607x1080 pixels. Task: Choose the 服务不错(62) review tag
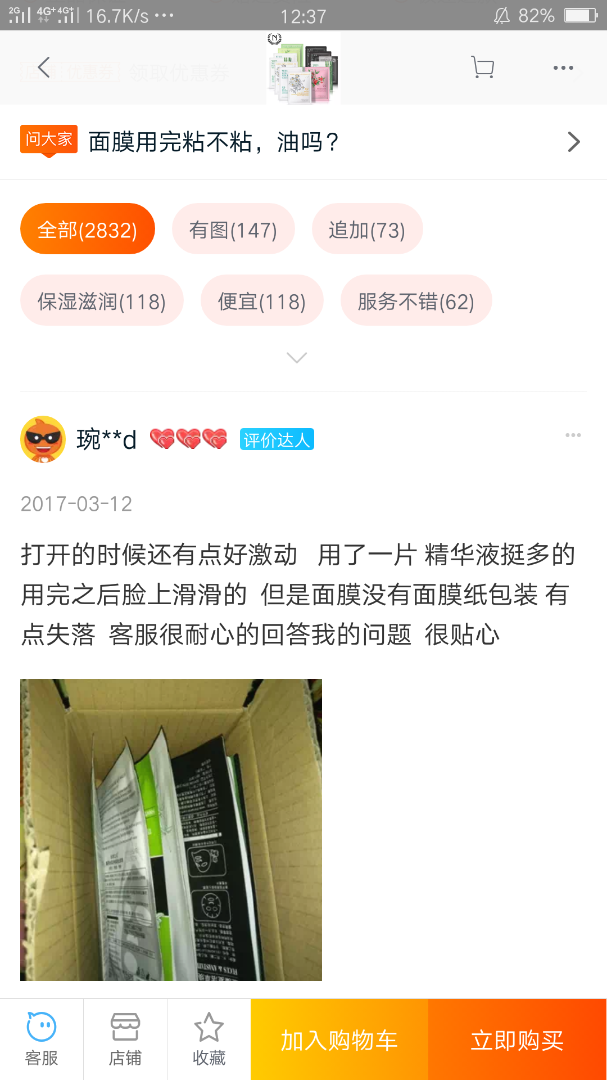point(416,301)
